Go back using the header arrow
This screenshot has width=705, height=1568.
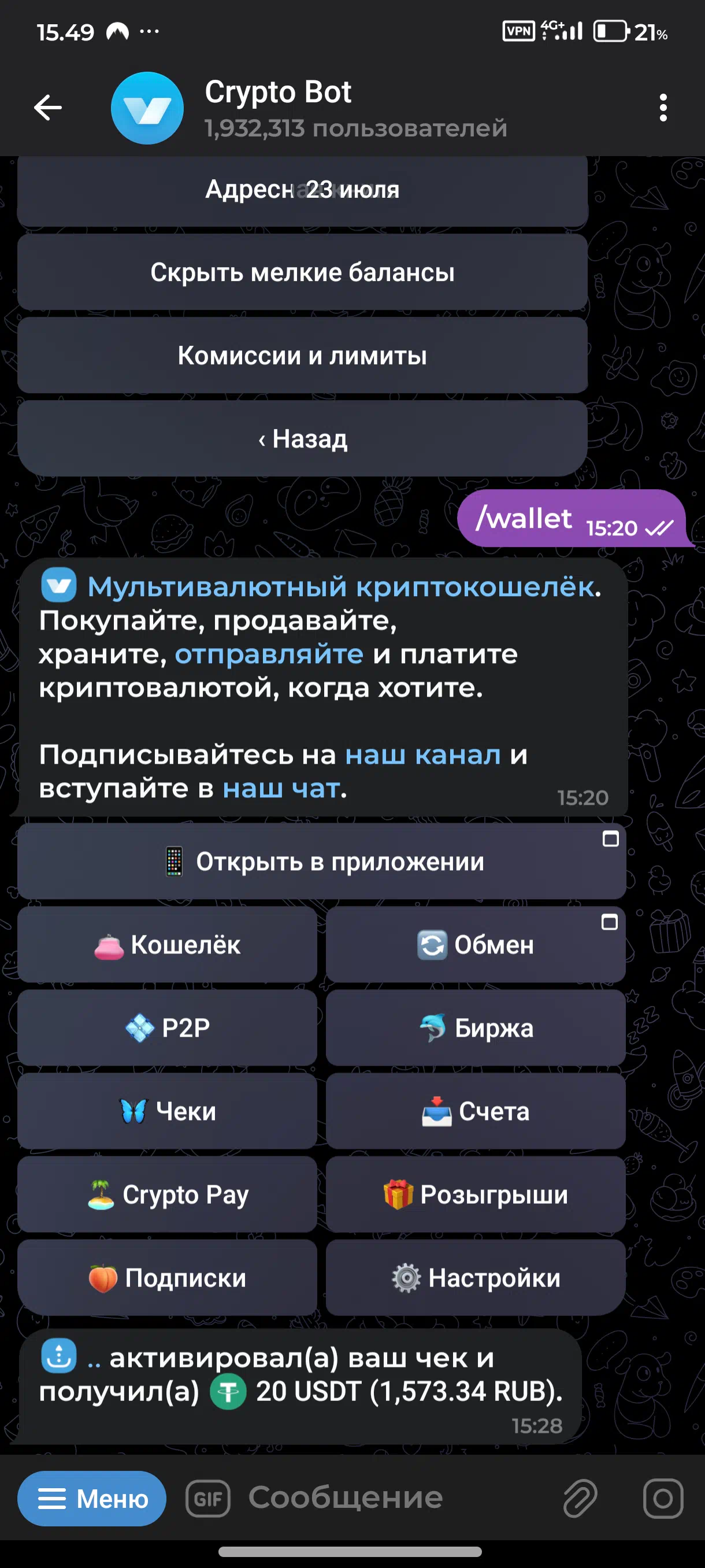[48, 108]
